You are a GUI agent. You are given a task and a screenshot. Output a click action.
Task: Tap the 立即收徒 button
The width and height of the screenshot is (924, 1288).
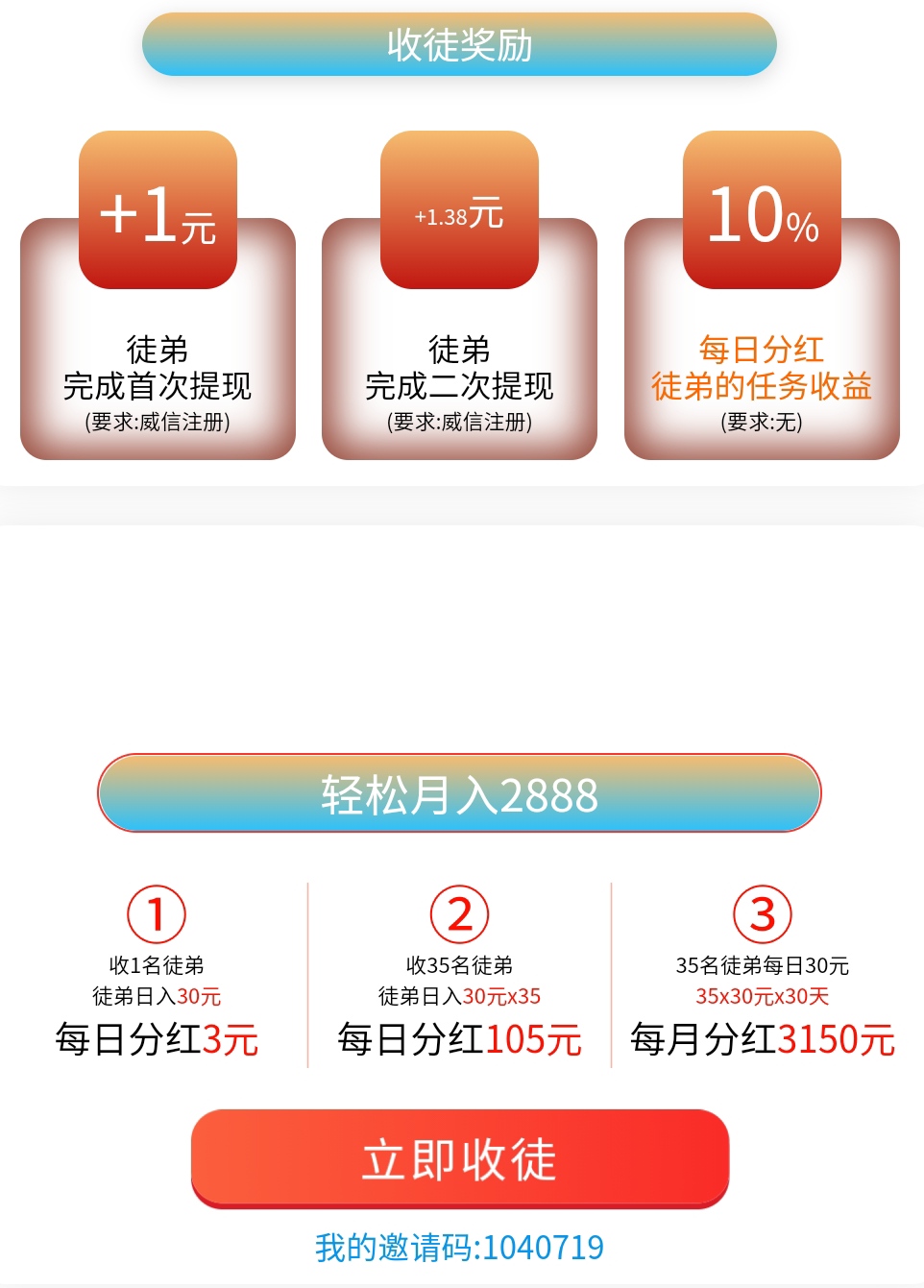[x=460, y=1157]
